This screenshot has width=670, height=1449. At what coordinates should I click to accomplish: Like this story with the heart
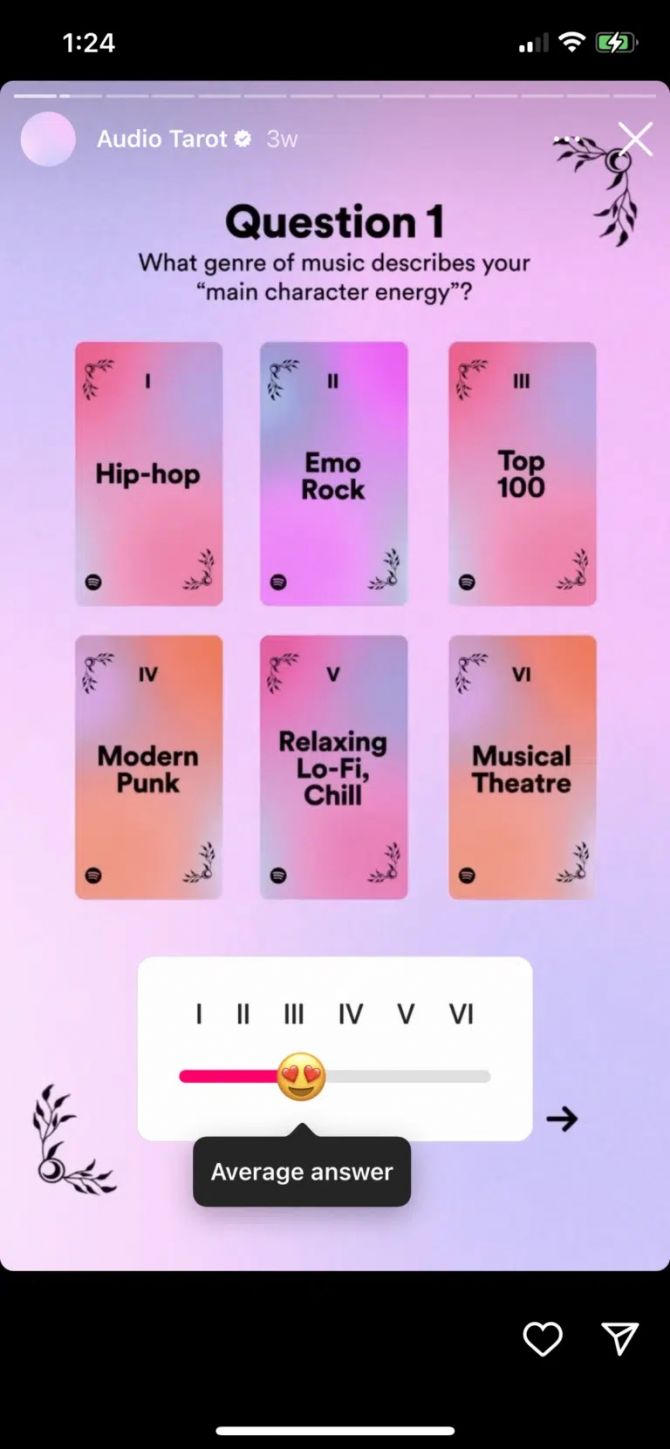543,1338
